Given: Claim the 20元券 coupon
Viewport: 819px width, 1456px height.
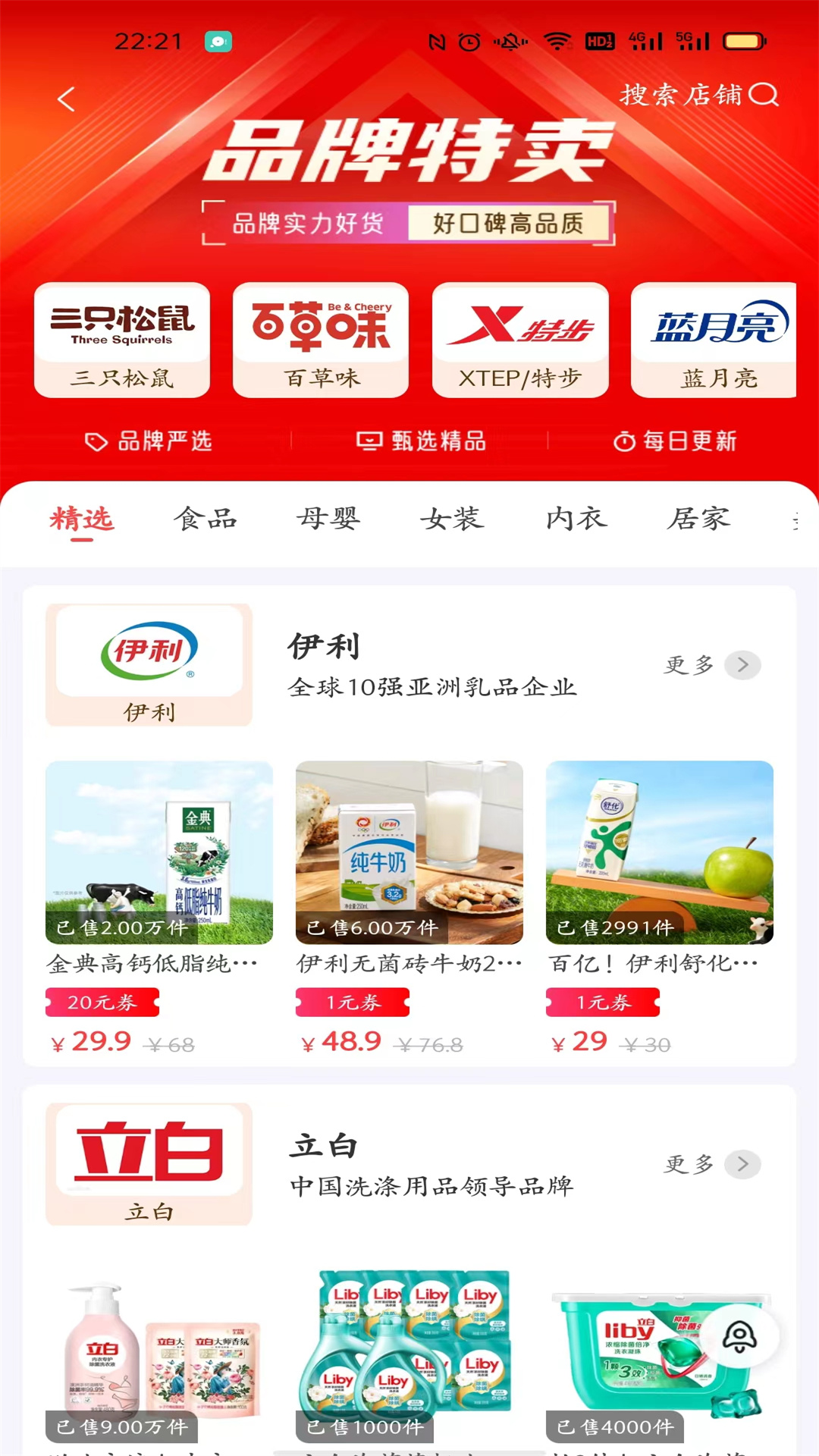Looking at the screenshot, I should coord(103,1002).
